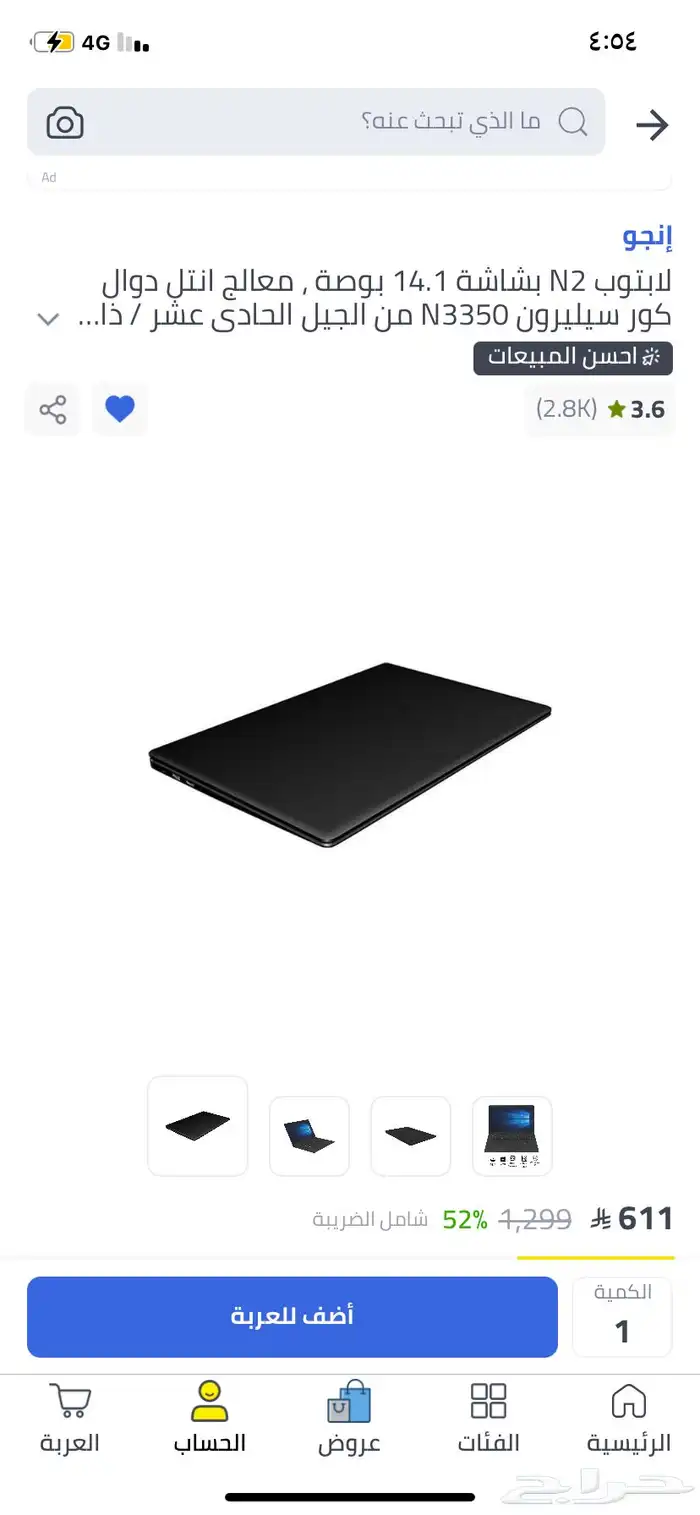Switch to the الرئيسية home tab
The width and height of the screenshot is (700, 1515).
coord(628,1418)
